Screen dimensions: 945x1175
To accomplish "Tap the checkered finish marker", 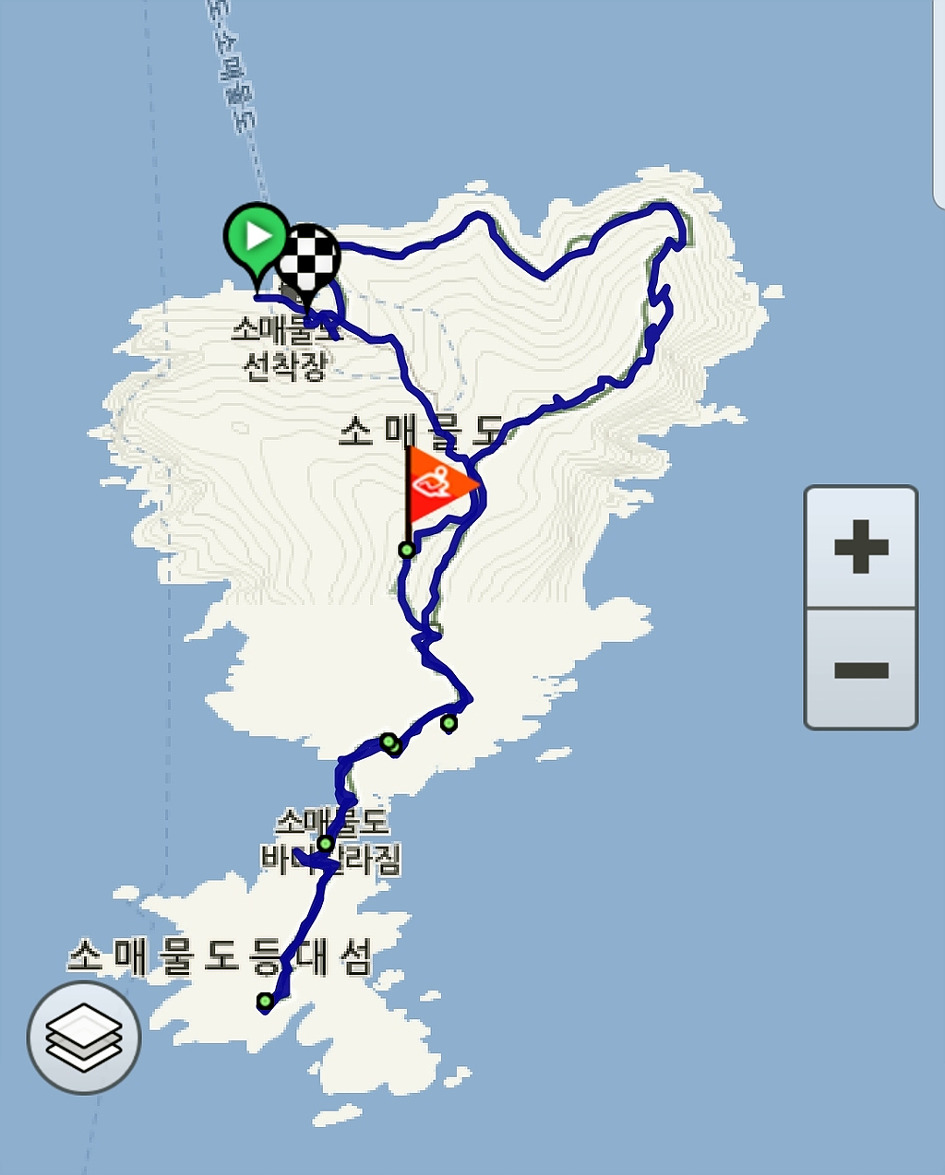I will [x=308, y=263].
